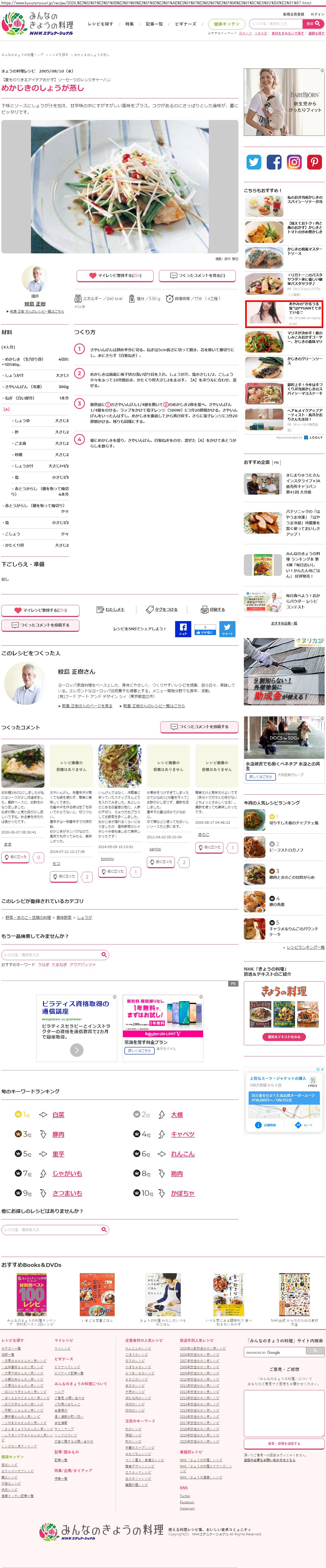Open the 健康キッチン header button
326x1568 pixels.
click(x=226, y=24)
